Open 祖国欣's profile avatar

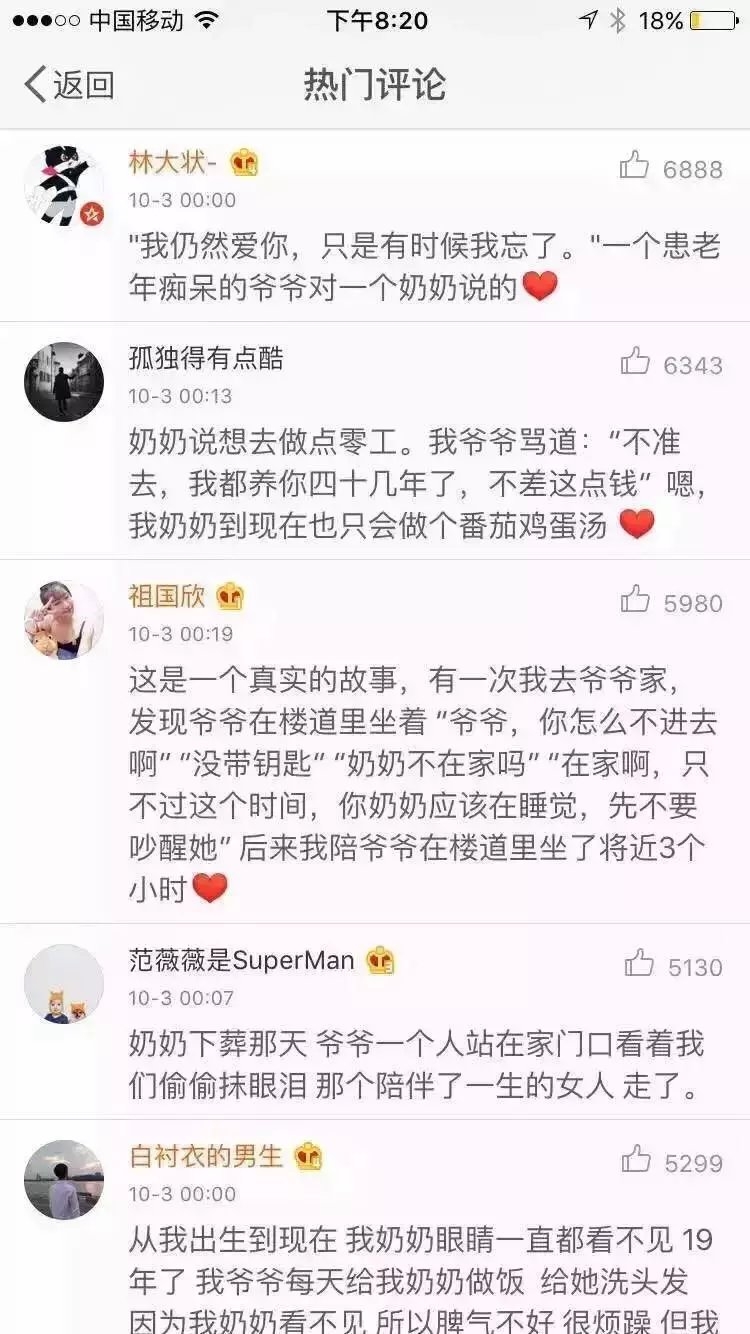point(64,620)
